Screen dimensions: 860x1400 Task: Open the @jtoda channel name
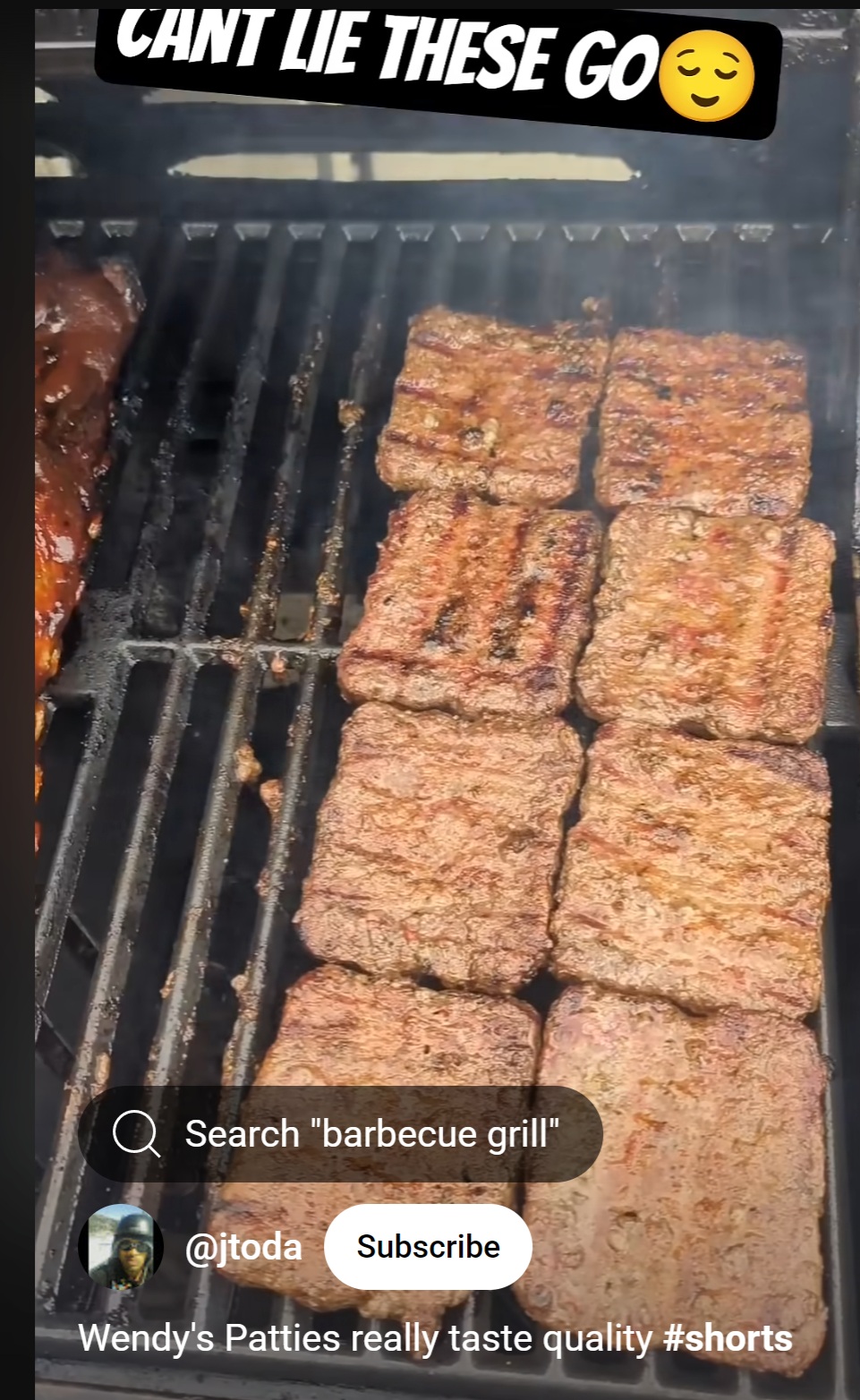[243, 1246]
